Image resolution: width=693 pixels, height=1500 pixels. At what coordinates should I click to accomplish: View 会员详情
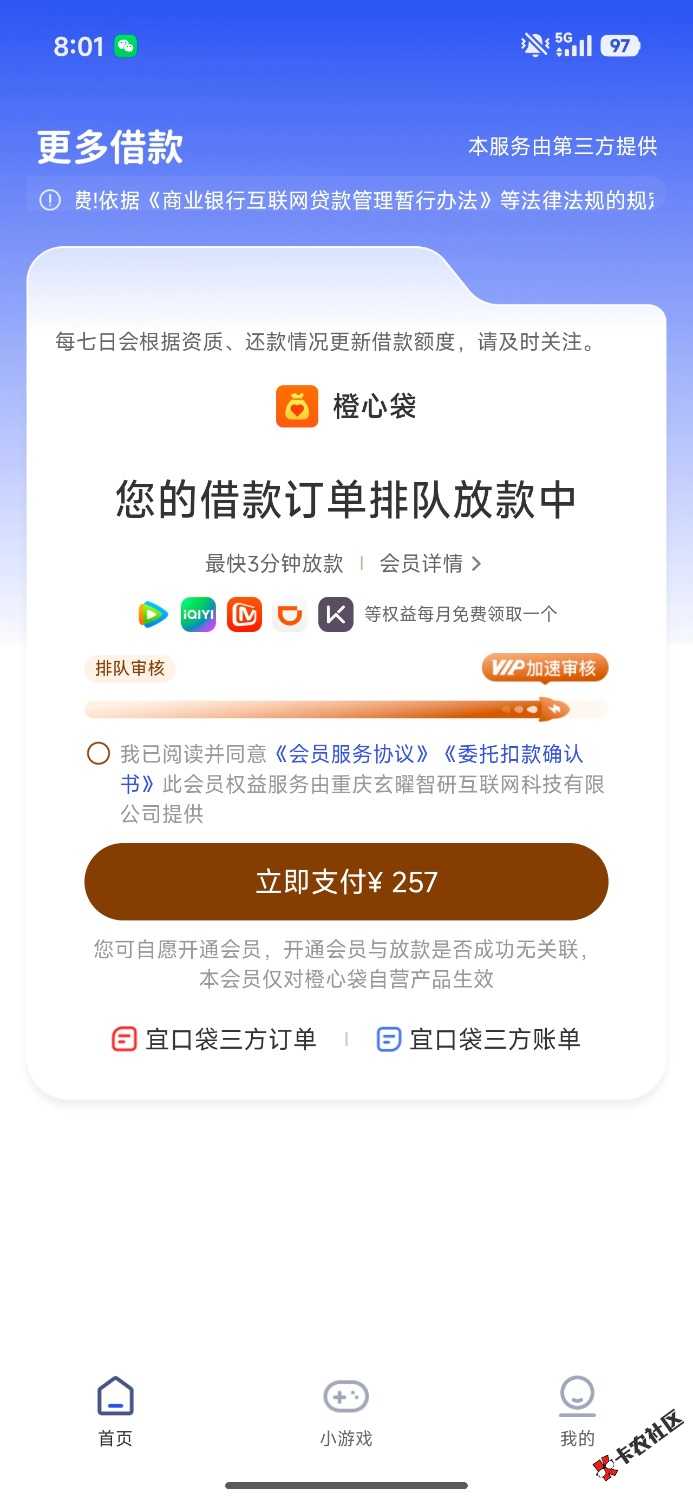point(430,563)
